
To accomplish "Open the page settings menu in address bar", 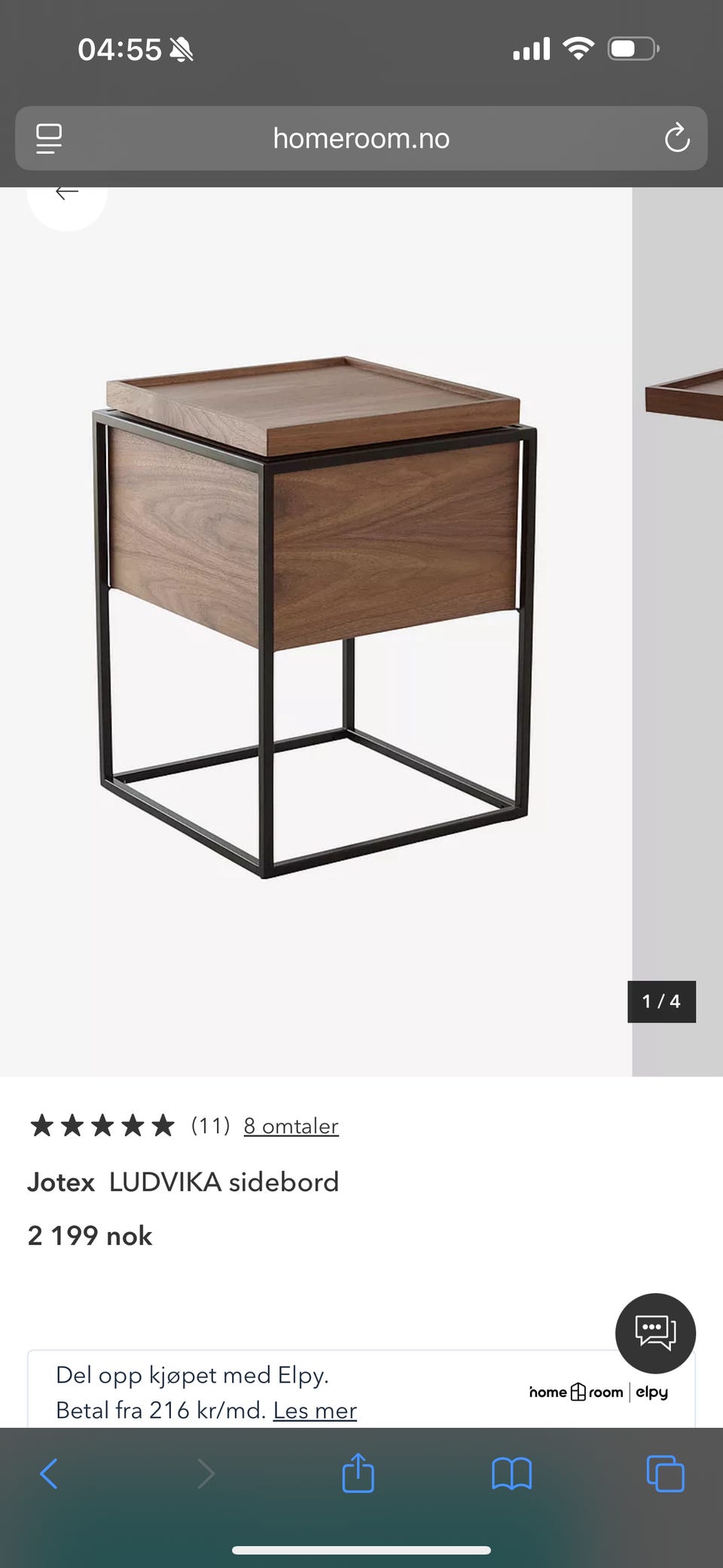I will (49, 138).
